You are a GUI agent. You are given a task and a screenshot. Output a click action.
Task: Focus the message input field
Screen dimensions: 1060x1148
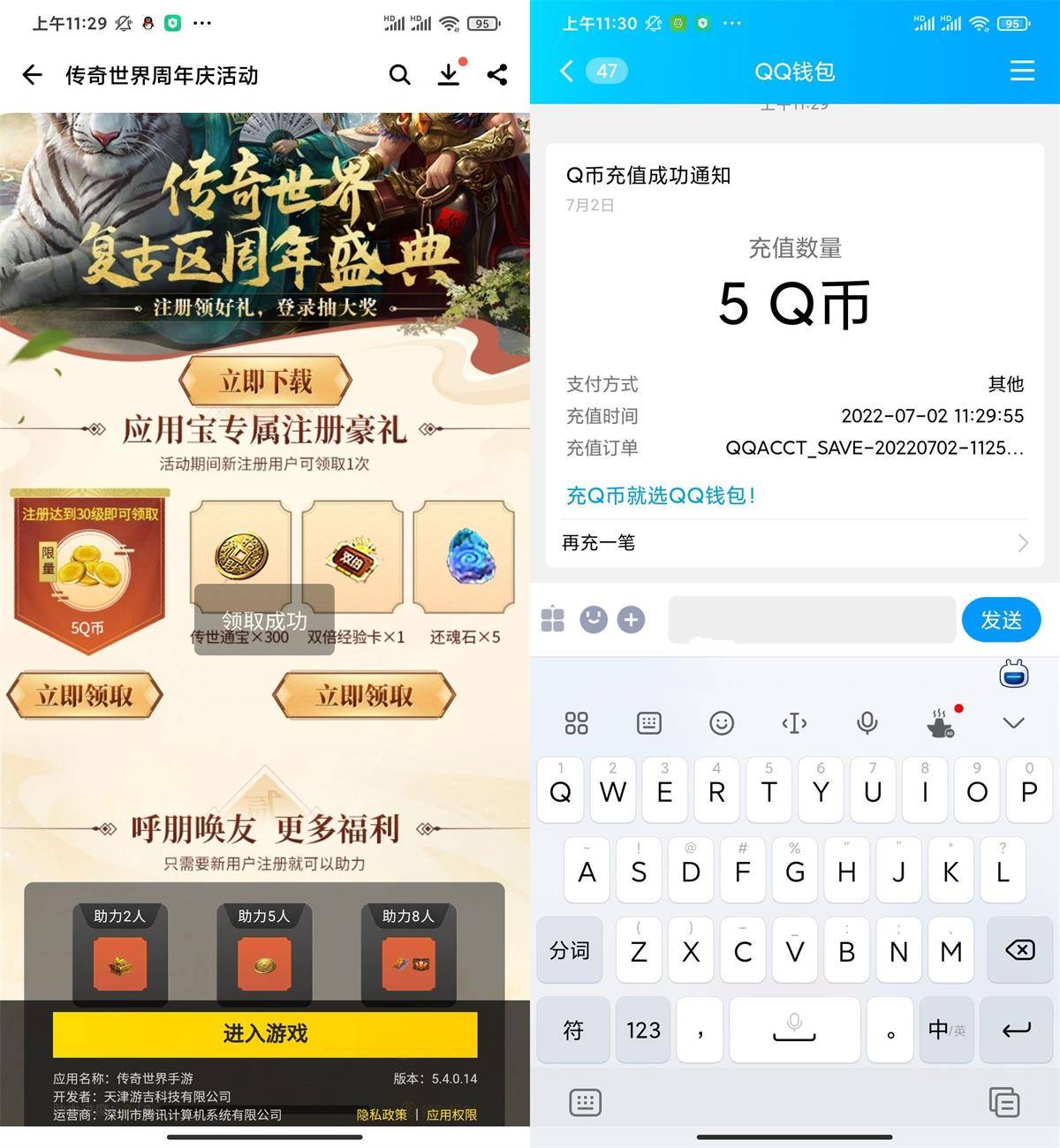click(x=812, y=619)
